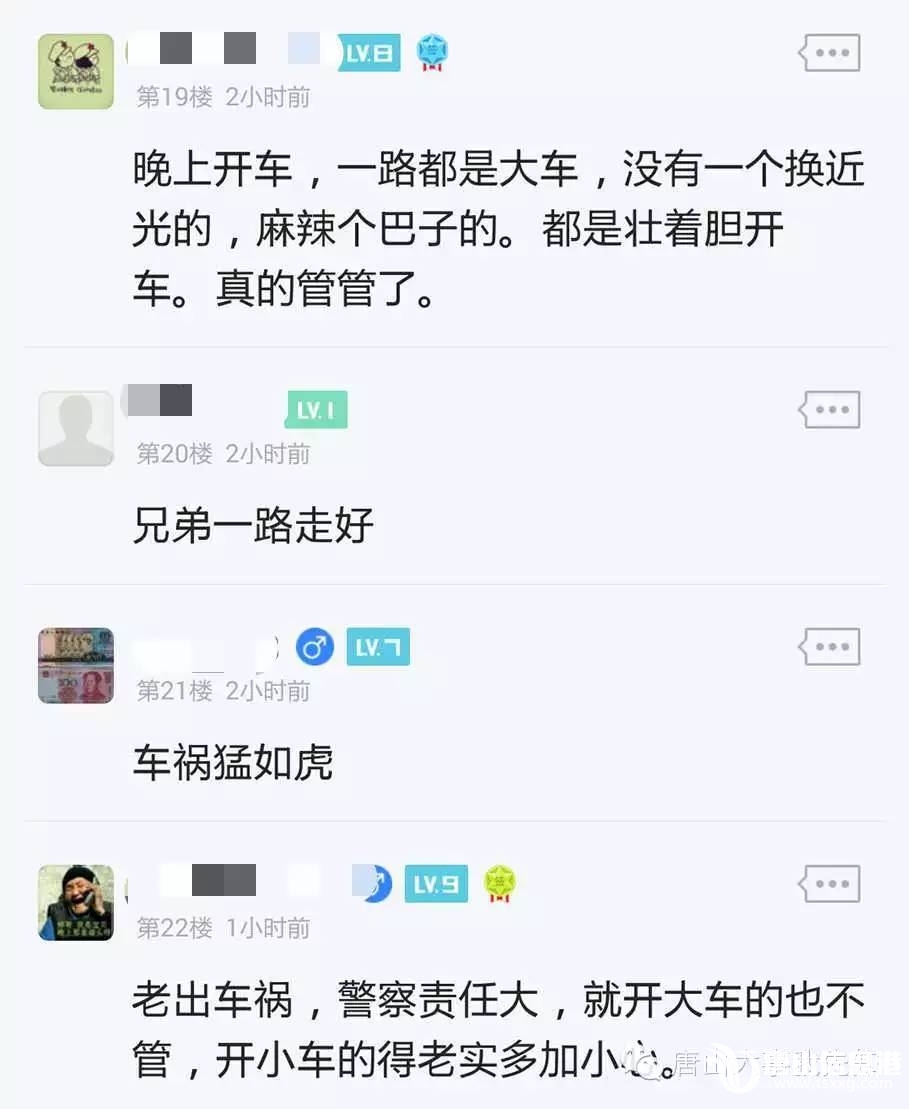
Task: Tap the reply bubble beside floor 22 comment
Action: (x=830, y=884)
